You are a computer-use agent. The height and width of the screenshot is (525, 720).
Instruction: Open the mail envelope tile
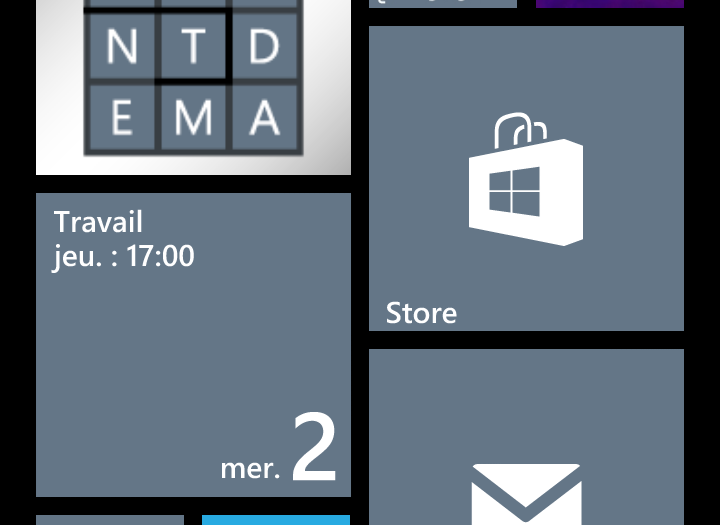(526, 440)
